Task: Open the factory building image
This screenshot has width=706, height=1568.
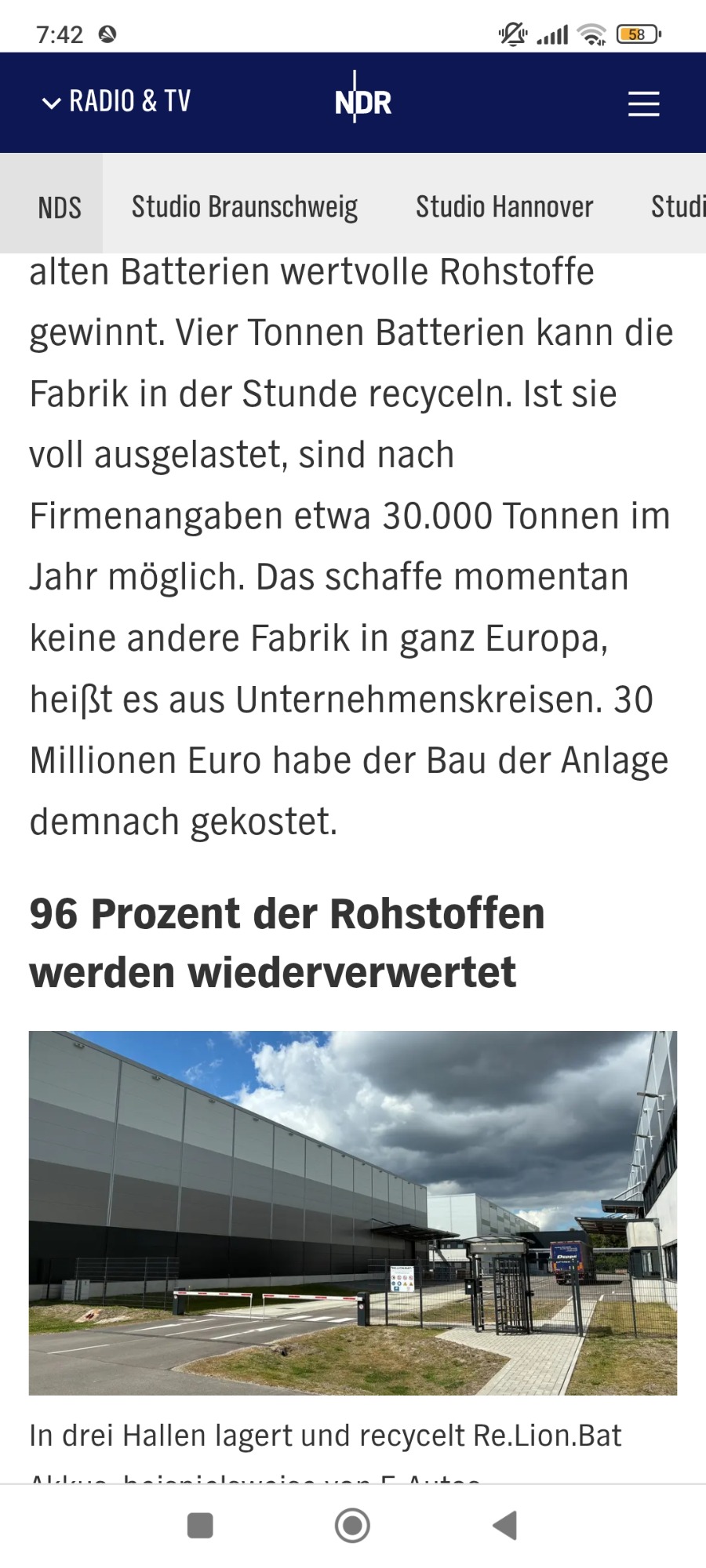Action: coord(353,1212)
